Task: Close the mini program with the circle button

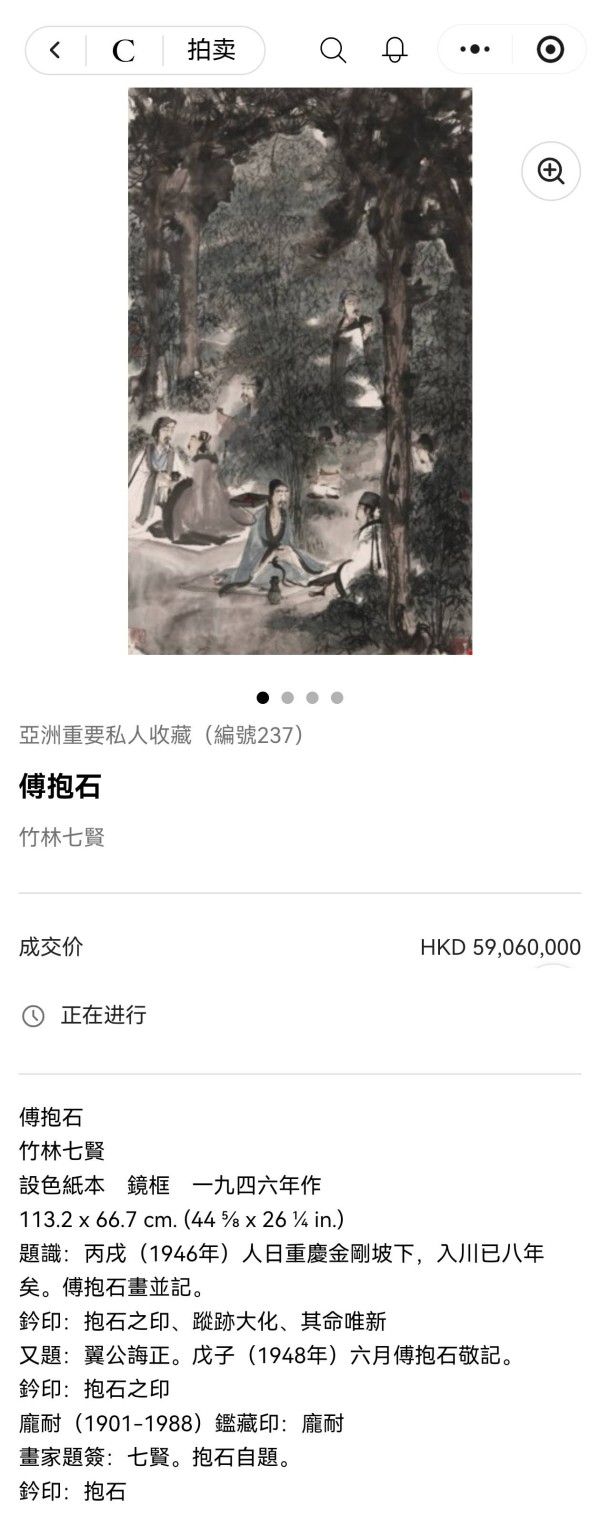Action: pos(550,50)
